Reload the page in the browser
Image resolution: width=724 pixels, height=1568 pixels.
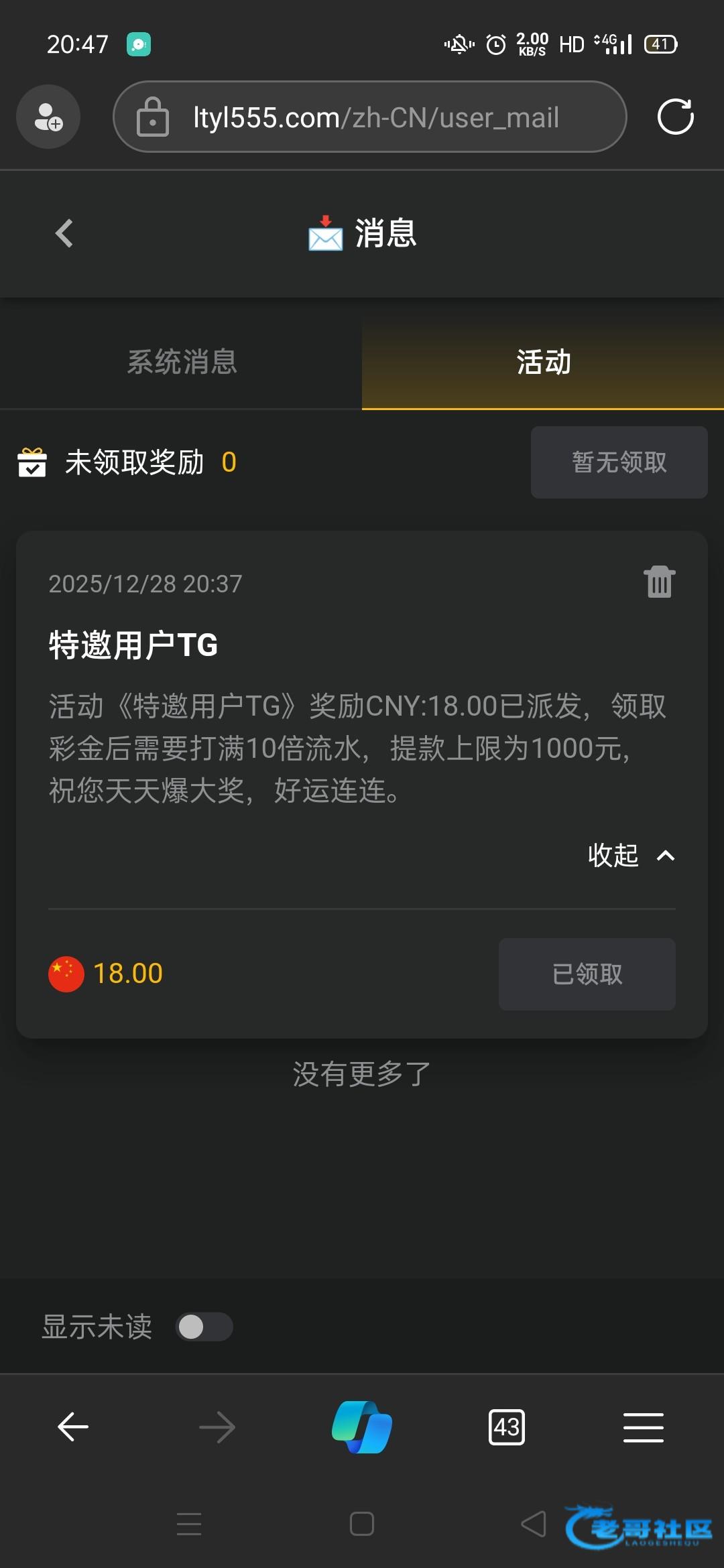coord(675,117)
